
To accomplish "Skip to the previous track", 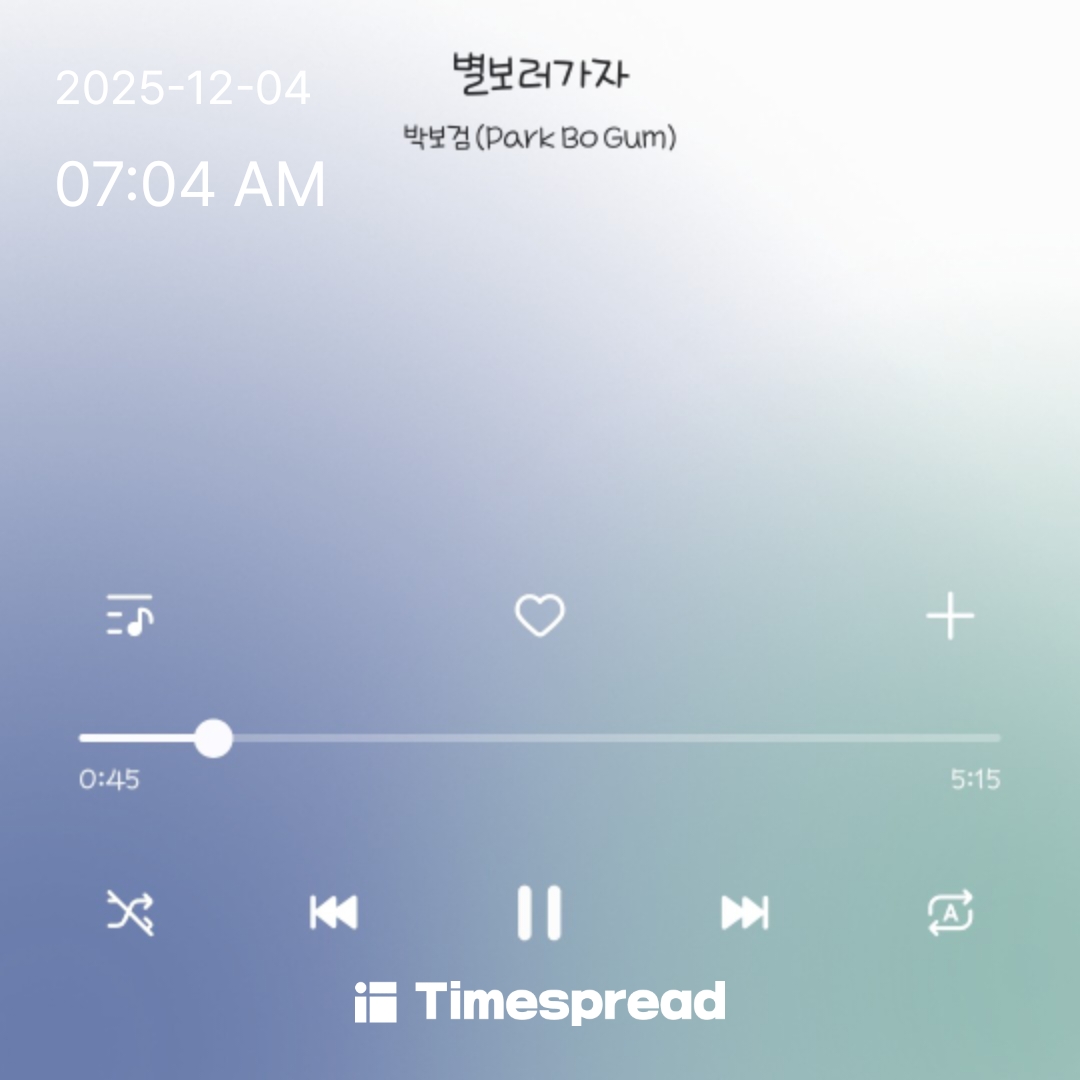I will pyautogui.click(x=334, y=913).
